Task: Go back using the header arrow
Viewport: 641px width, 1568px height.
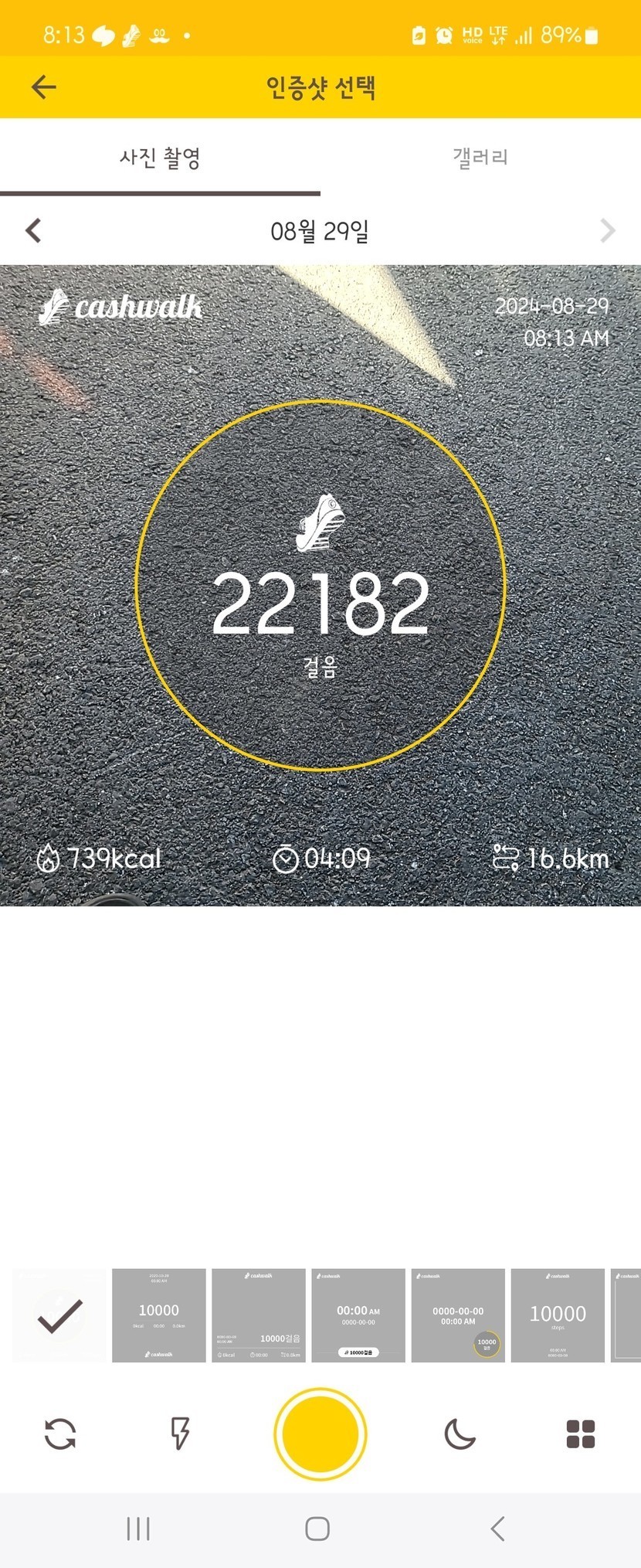Action: (x=43, y=87)
